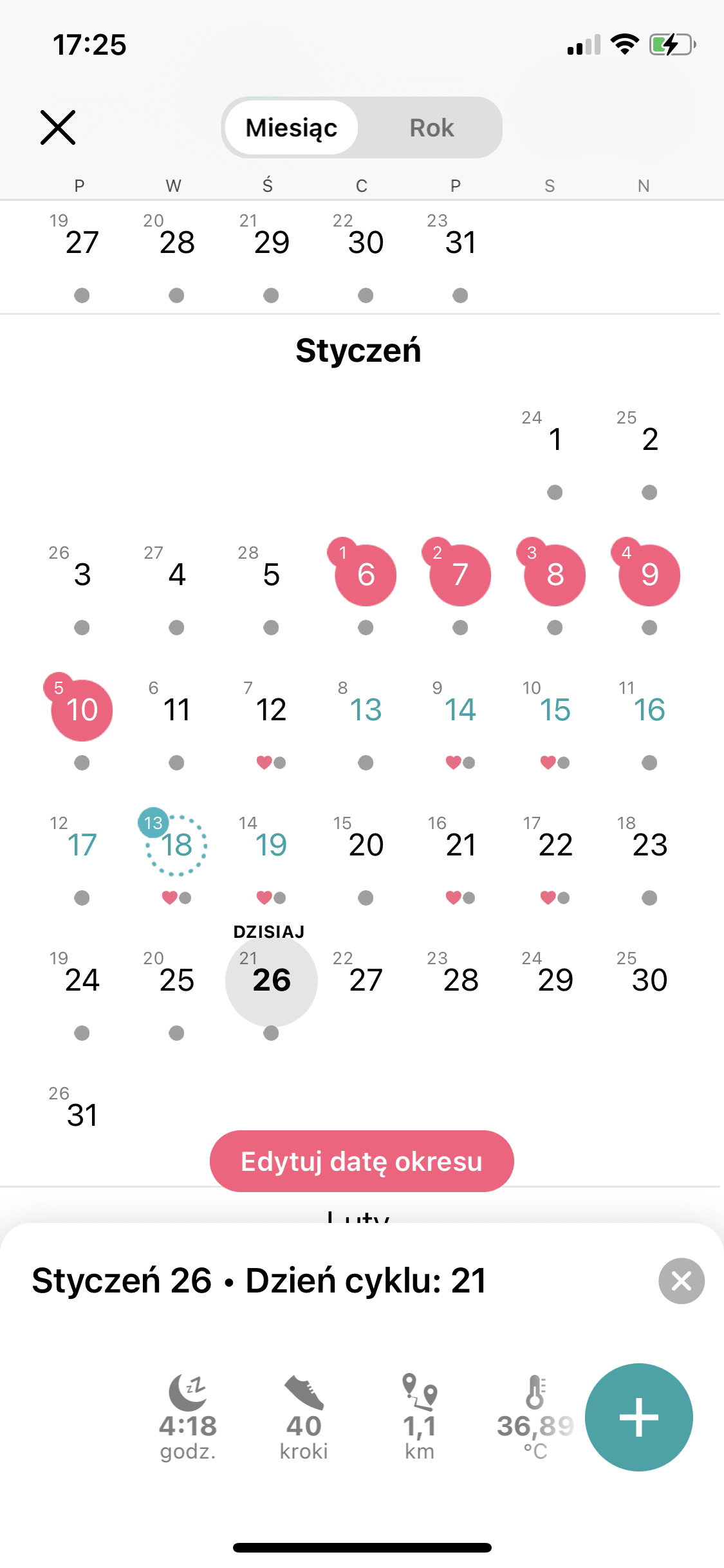Add a new entry with plus button
Screen dimensions: 724x1568
[x=638, y=1417]
